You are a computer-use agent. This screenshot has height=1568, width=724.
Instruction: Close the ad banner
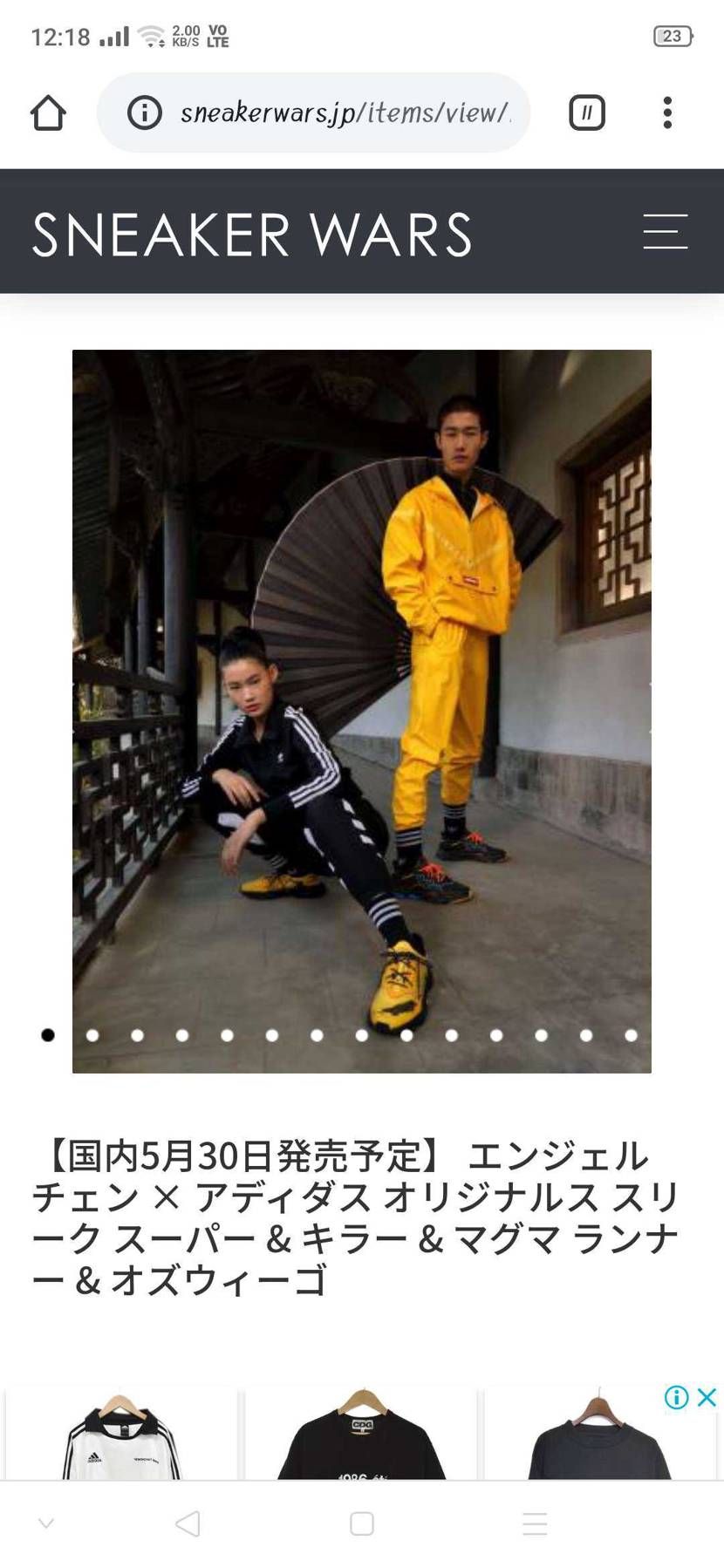click(707, 1397)
